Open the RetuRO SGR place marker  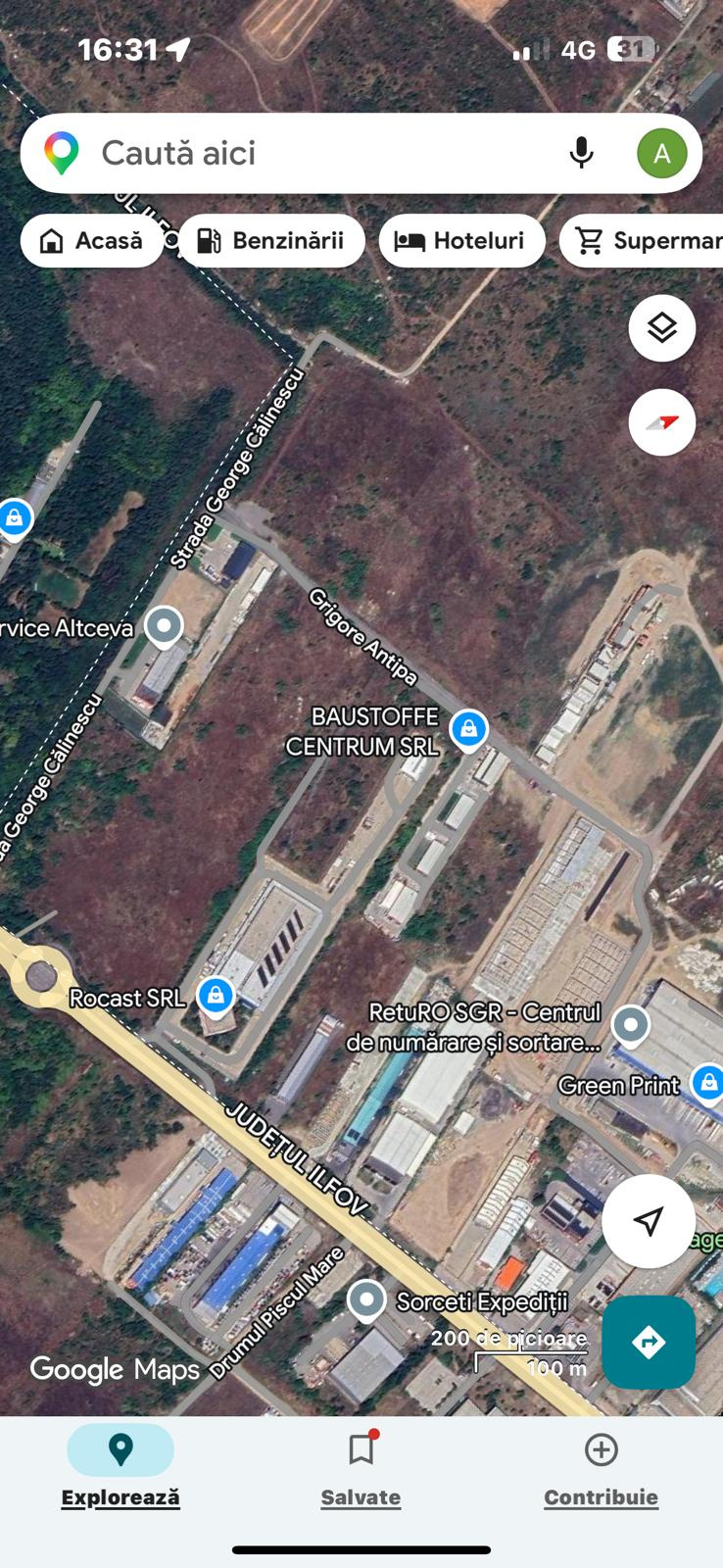pyautogui.click(x=630, y=1026)
